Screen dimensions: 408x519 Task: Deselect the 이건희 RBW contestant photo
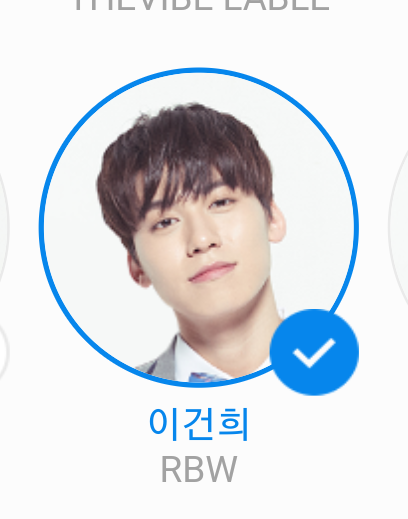coord(199,228)
